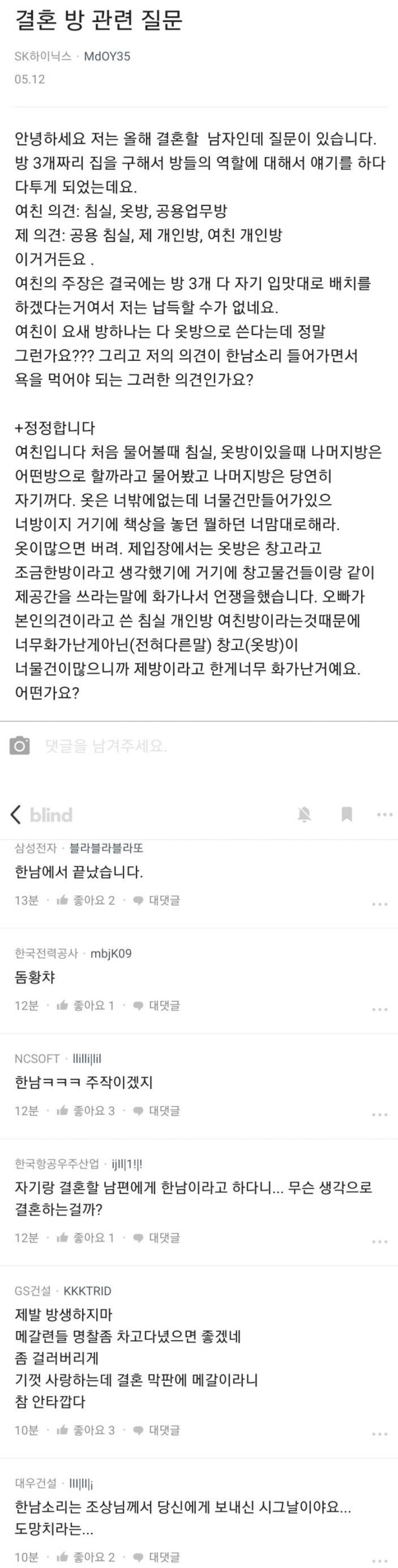Reply to the 한국전력공사 comment

(x=157, y=1006)
